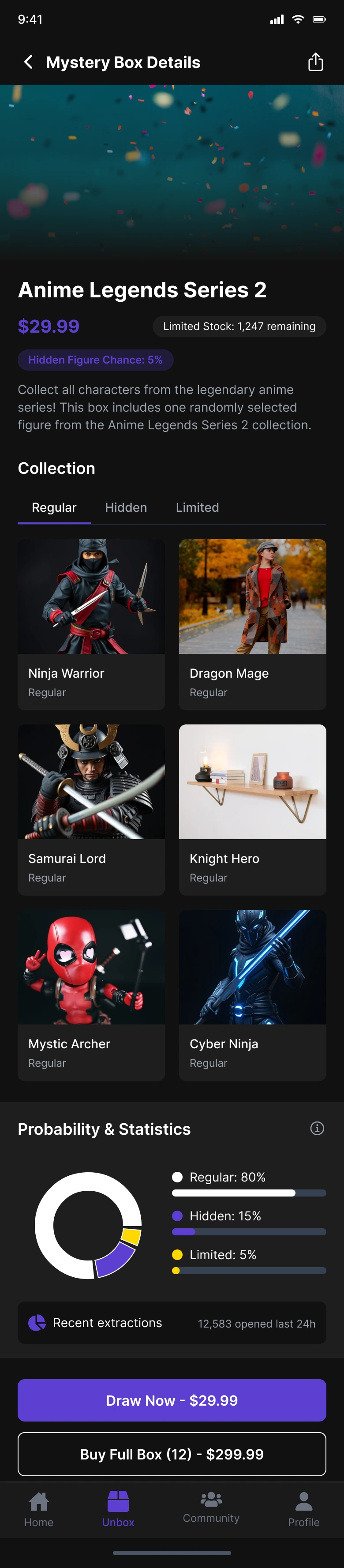Image resolution: width=344 pixels, height=1568 pixels.
Task: Switch to the Hidden collection tab
Action: click(126, 508)
